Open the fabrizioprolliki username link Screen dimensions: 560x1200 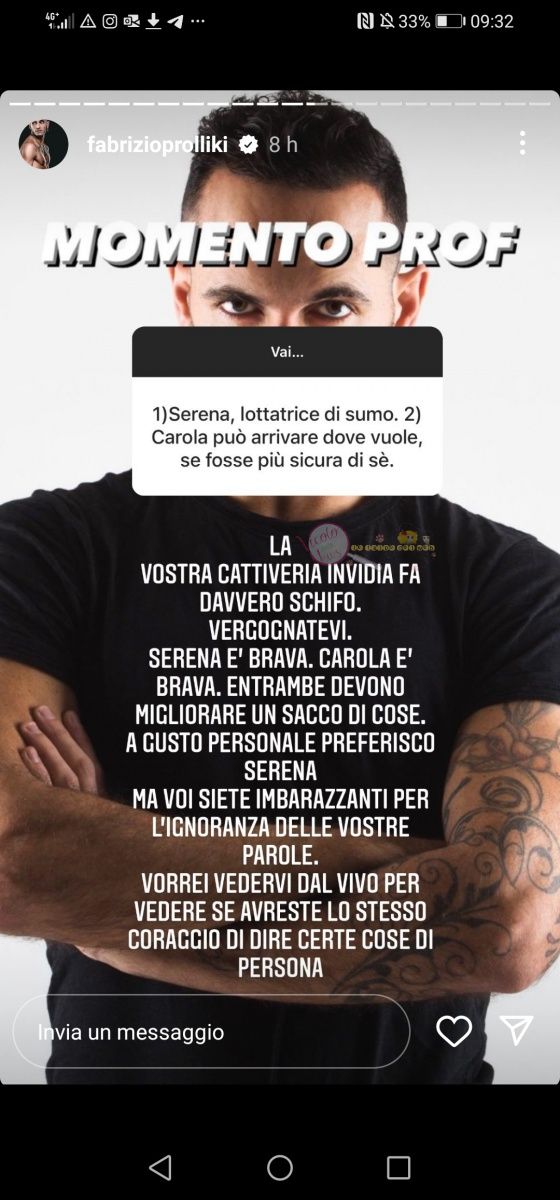pos(159,144)
